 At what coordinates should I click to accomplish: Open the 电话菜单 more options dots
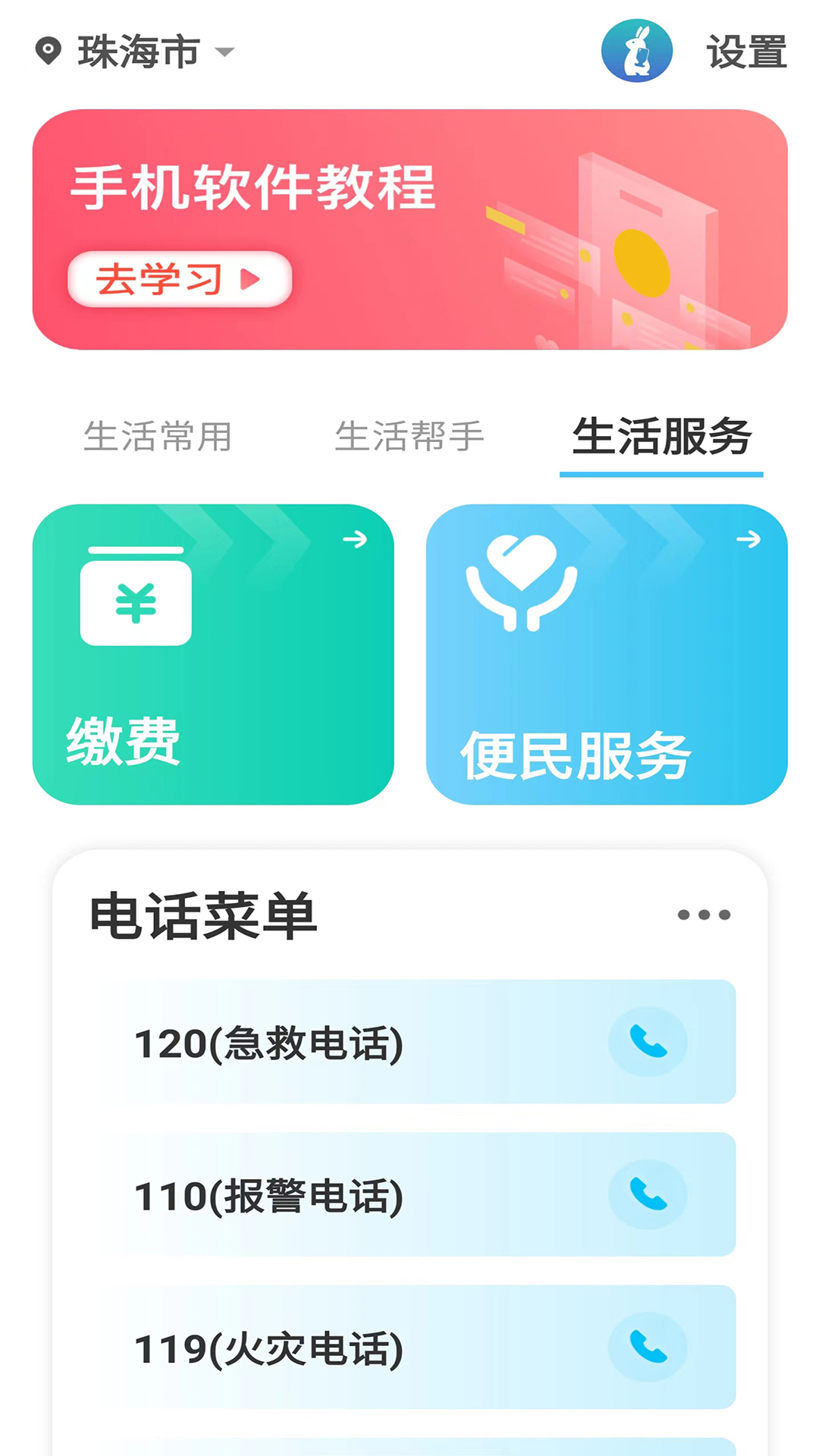pos(704,915)
